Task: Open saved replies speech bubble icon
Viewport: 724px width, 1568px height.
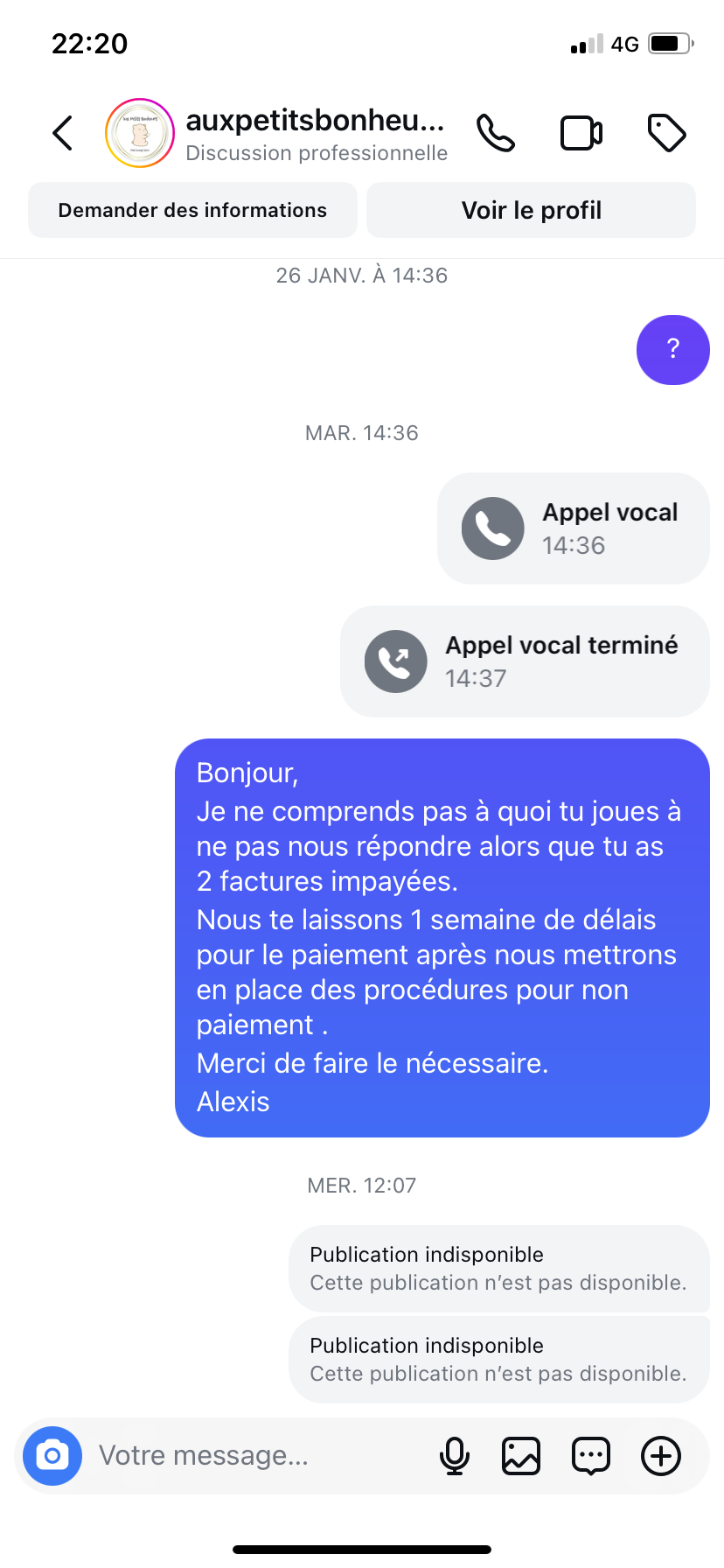Action: 591,1456
